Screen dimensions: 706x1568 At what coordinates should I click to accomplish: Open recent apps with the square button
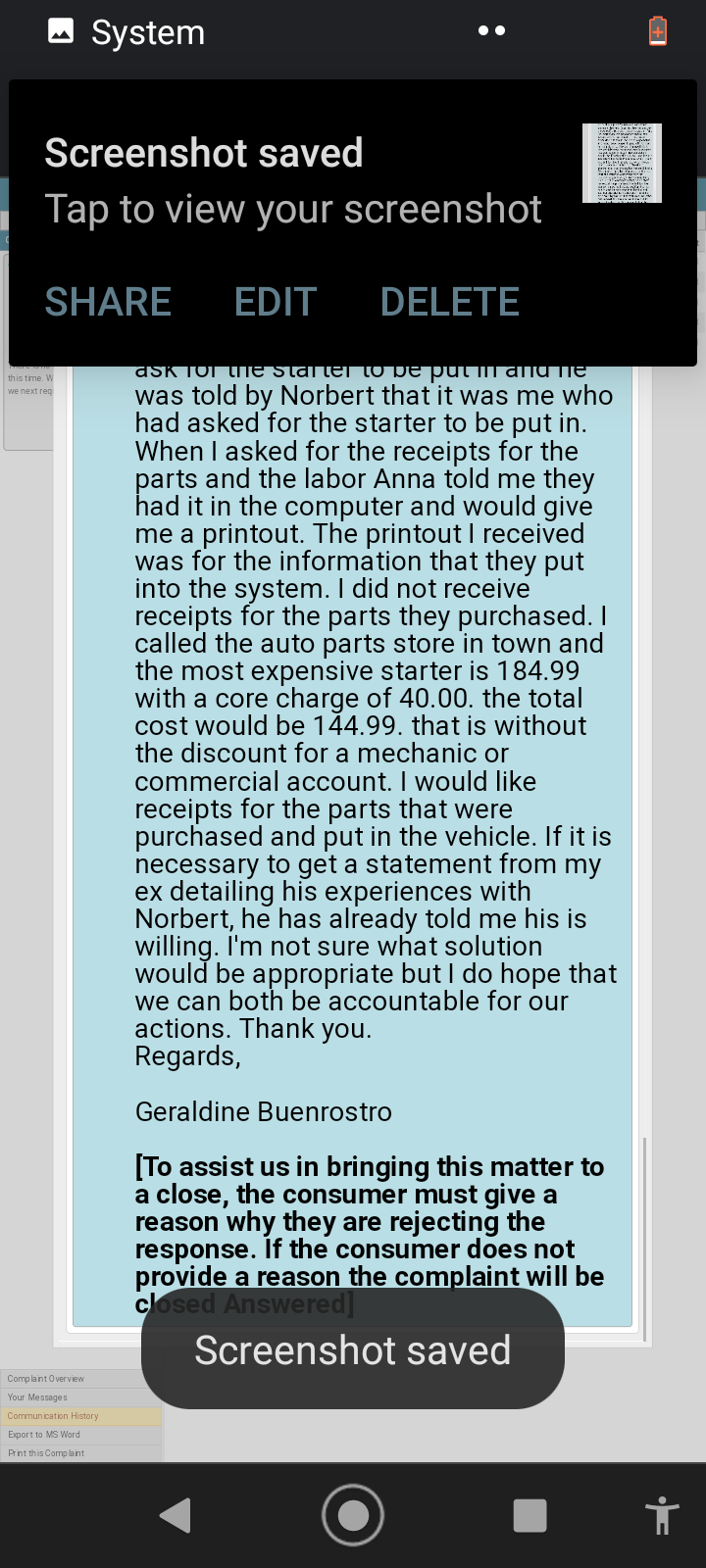pyautogui.click(x=529, y=1515)
